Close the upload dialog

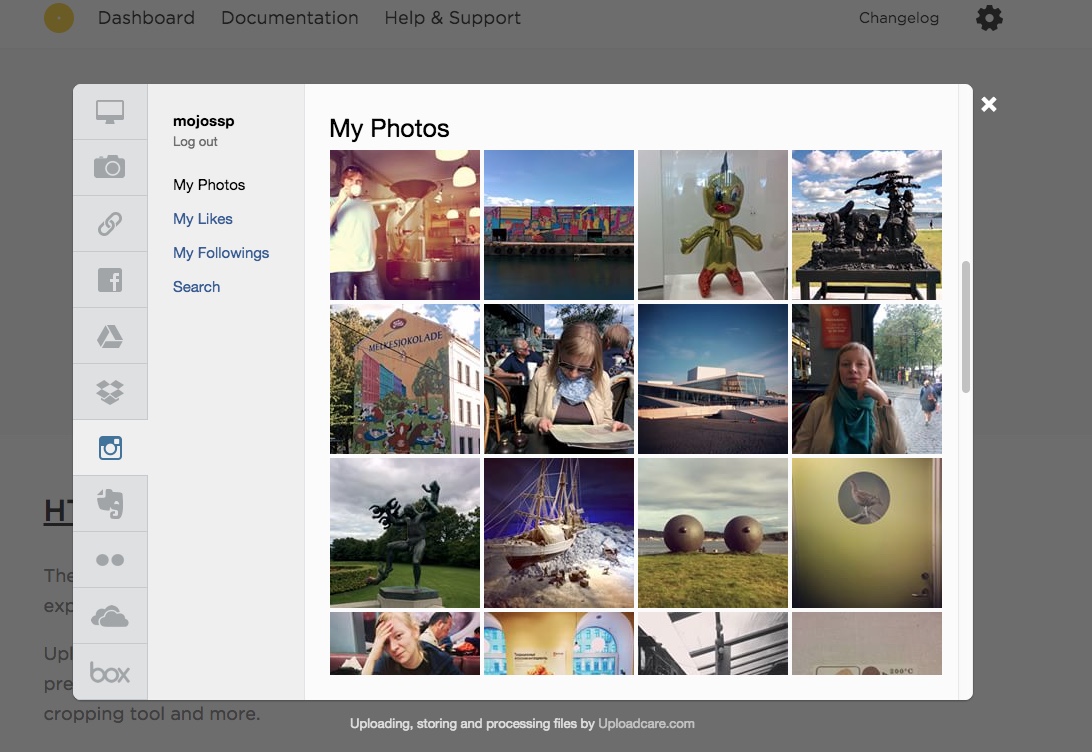point(989,104)
